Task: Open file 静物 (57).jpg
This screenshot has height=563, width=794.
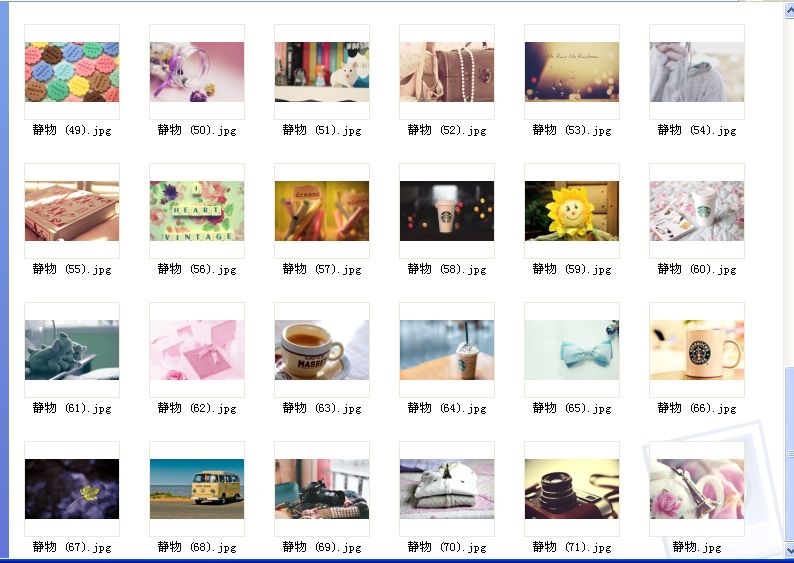Action: 322,211
